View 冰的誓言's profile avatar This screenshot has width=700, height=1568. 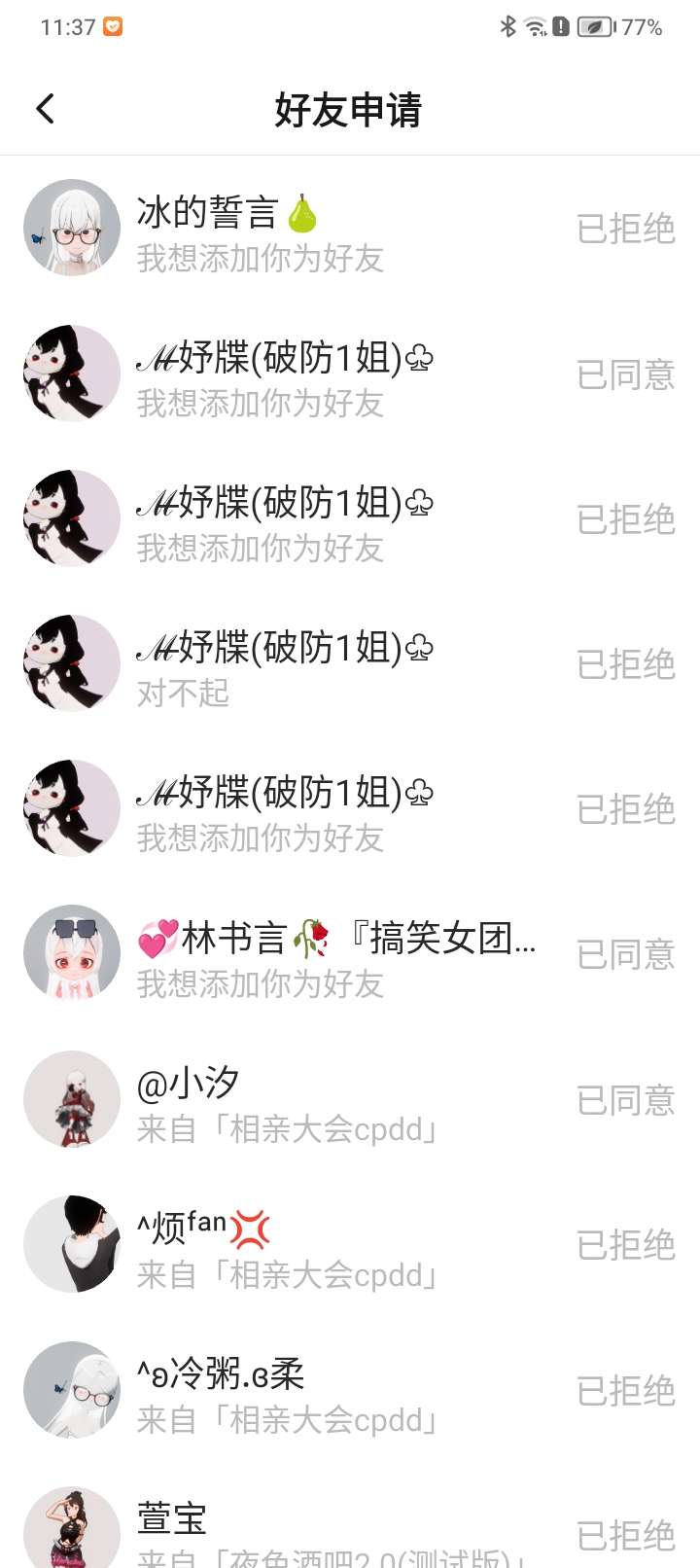(x=72, y=228)
